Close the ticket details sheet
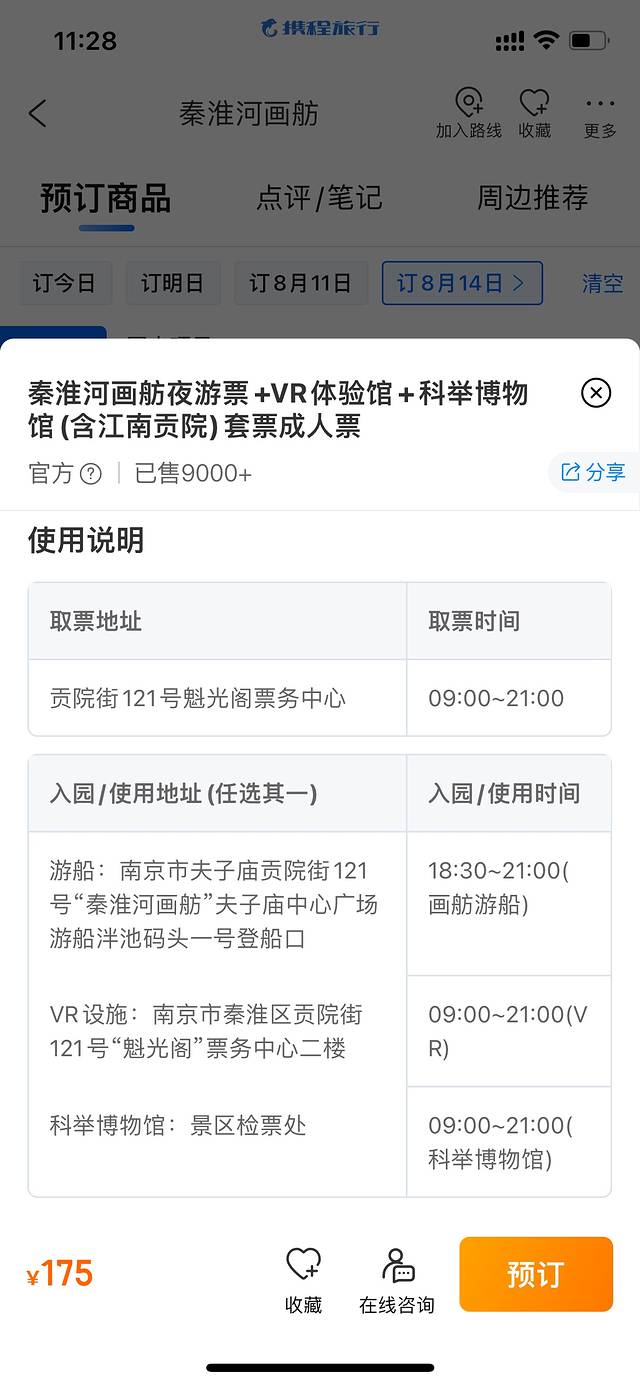Viewport: 640px width, 1385px height. tap(596, 393)
